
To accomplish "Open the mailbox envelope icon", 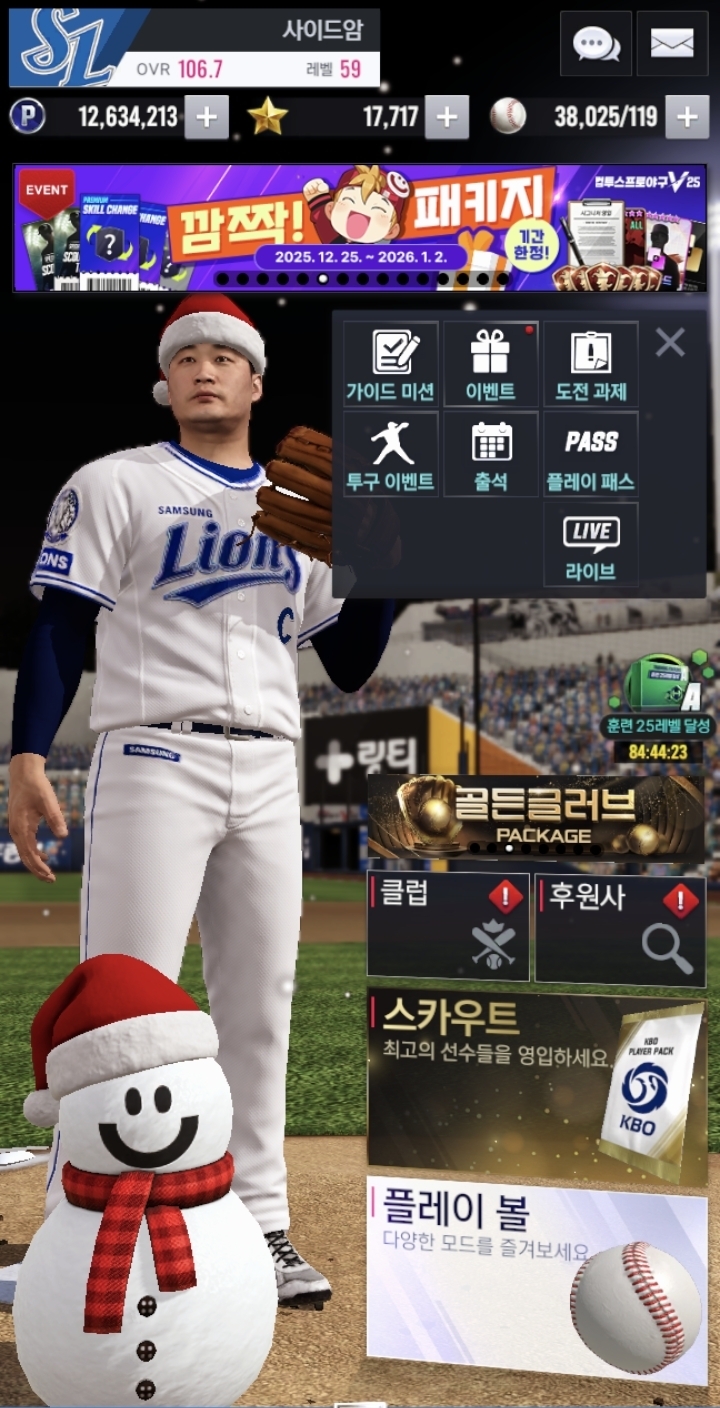I will [672, 44].
